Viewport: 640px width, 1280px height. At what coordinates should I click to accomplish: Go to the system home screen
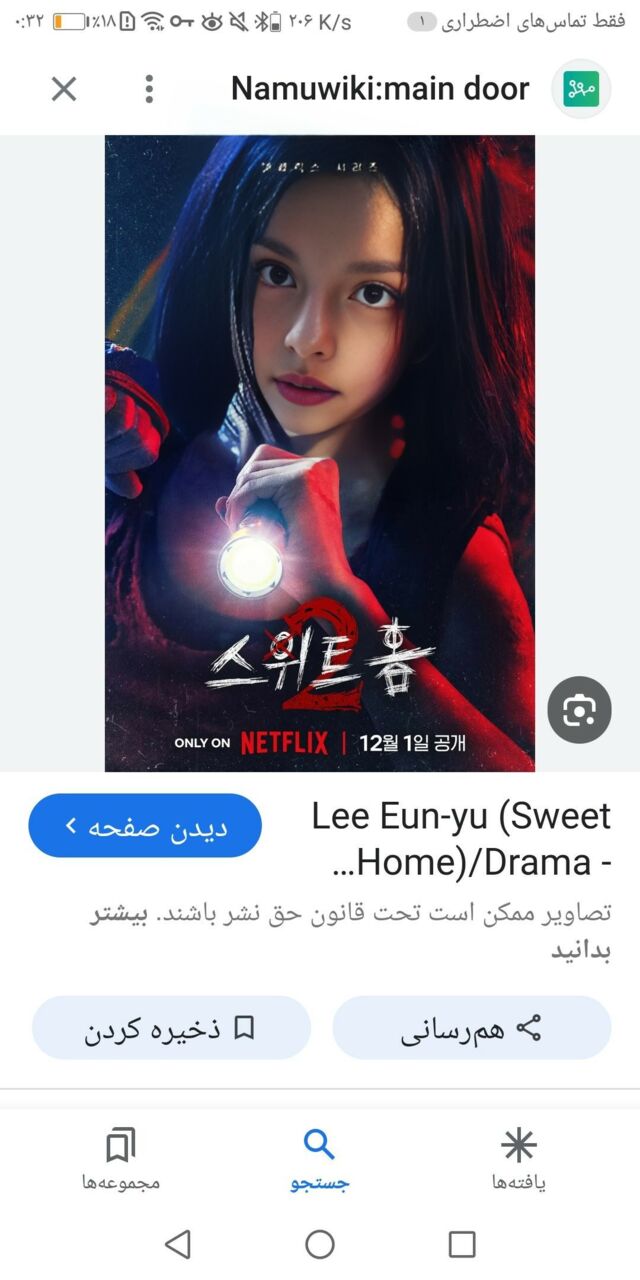tap(320, 1244)
